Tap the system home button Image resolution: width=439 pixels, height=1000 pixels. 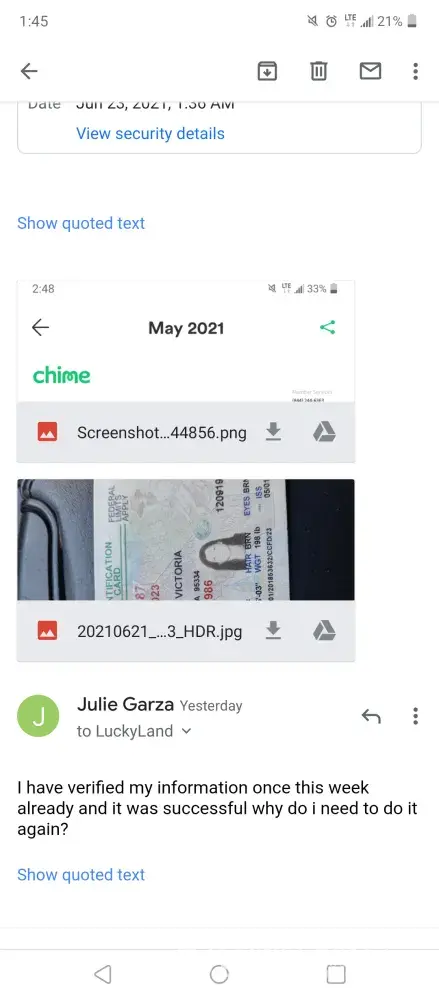[220, 974]
